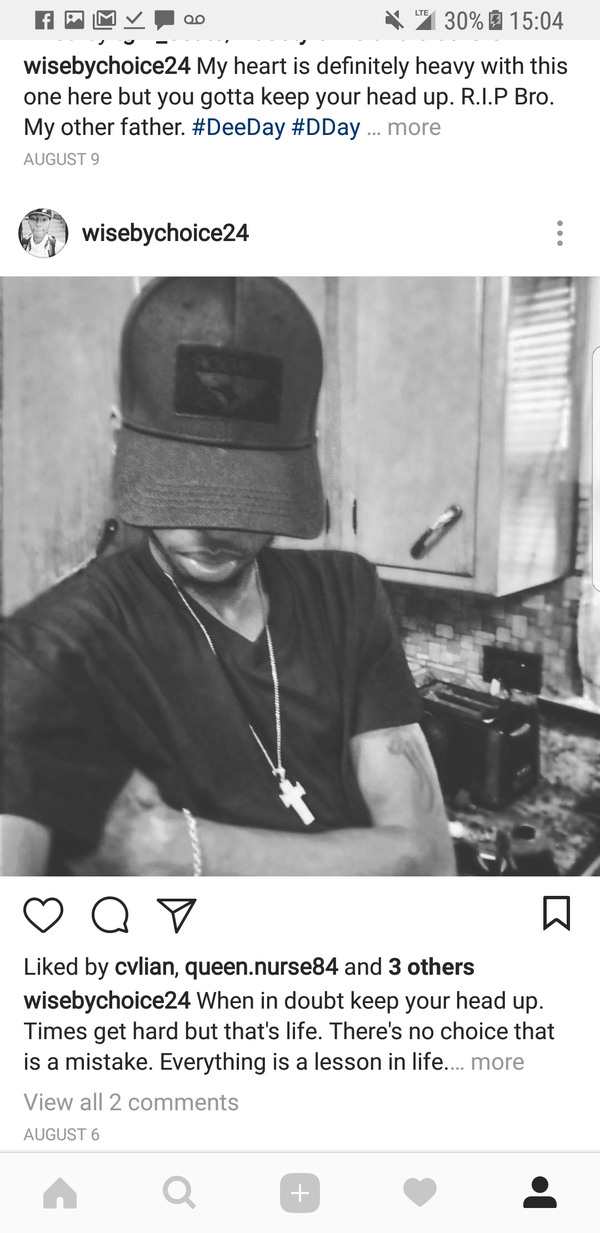
Task: Like the August 6 post
Action: pyautogui.click(x=43, y=914)
